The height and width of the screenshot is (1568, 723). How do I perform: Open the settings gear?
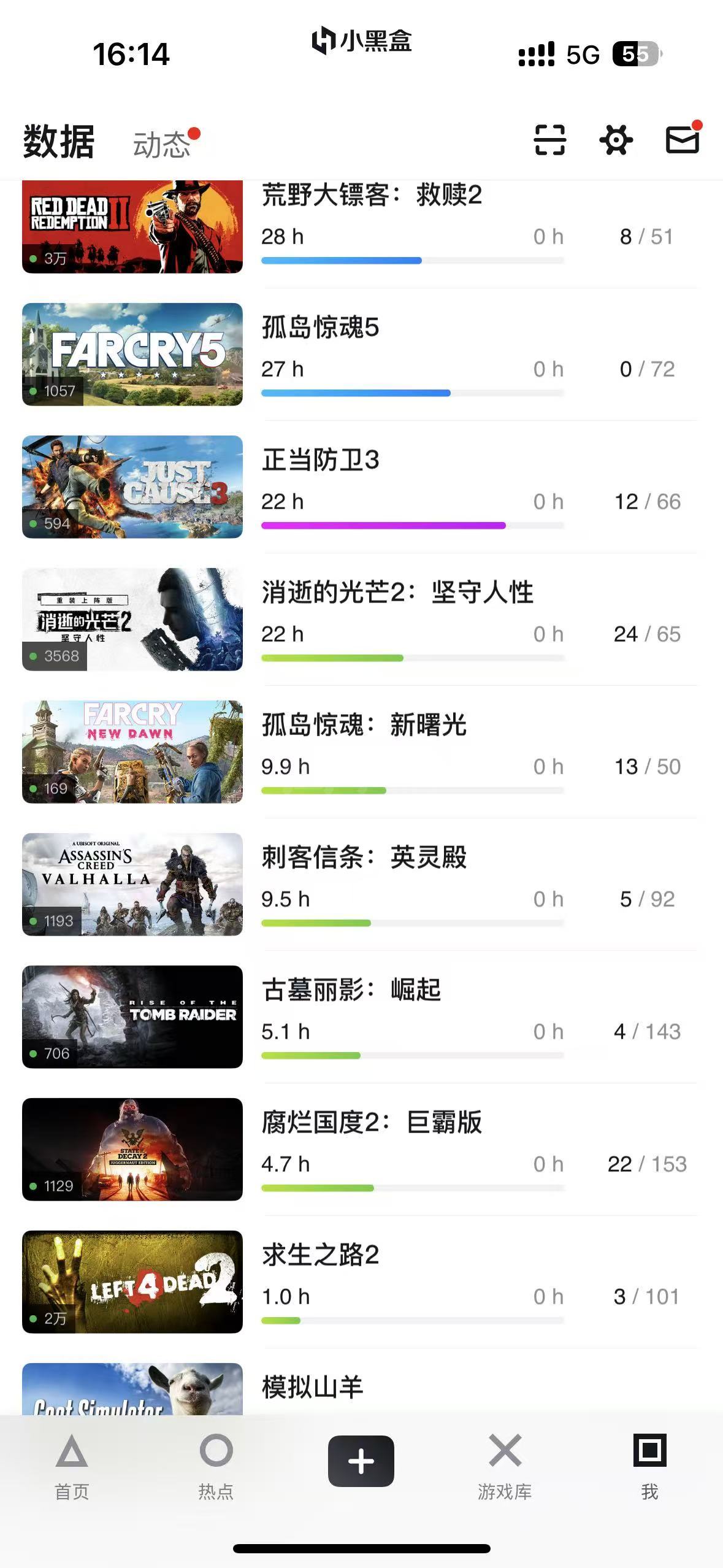616,140
